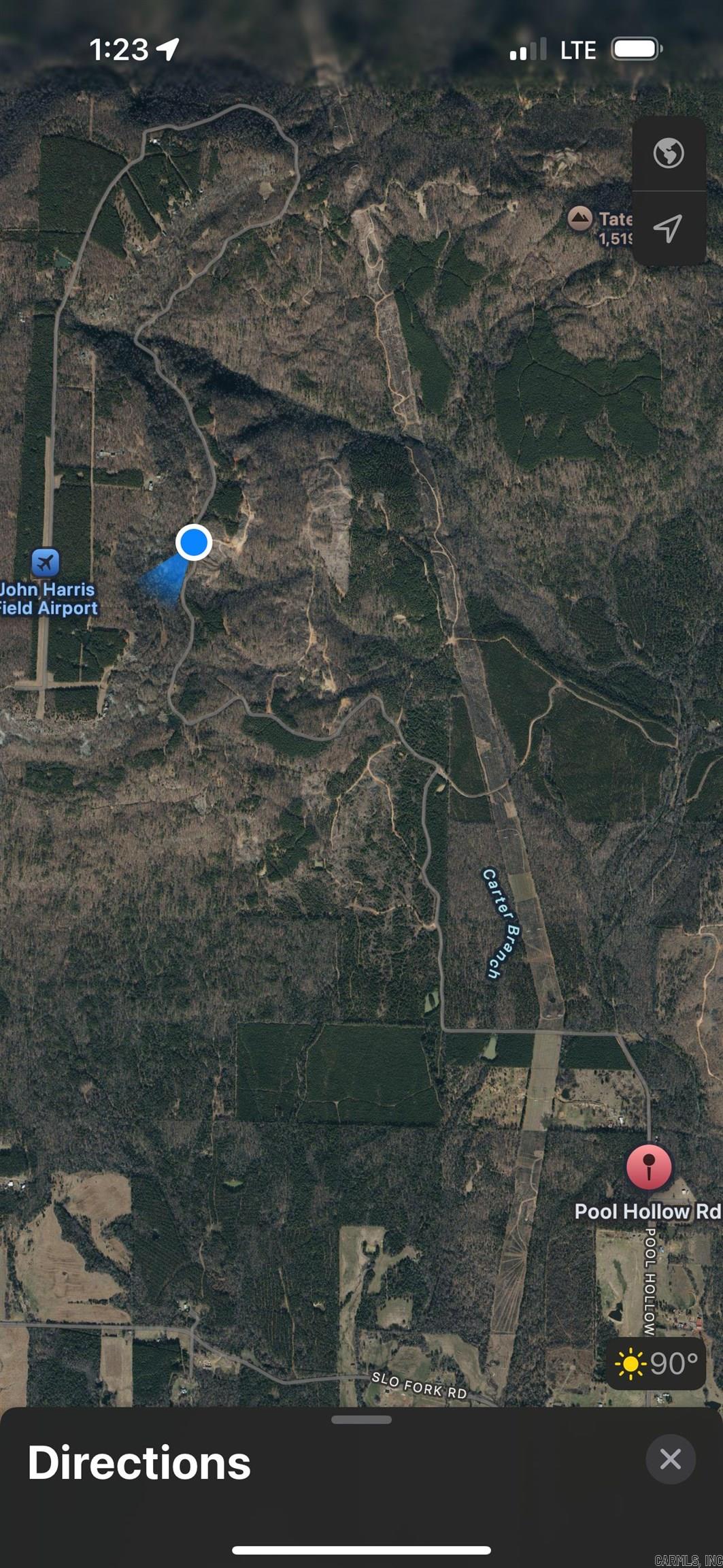Select the Pool Hollow Rd red pin
Screen dimensions: 723x1568
649,1168
